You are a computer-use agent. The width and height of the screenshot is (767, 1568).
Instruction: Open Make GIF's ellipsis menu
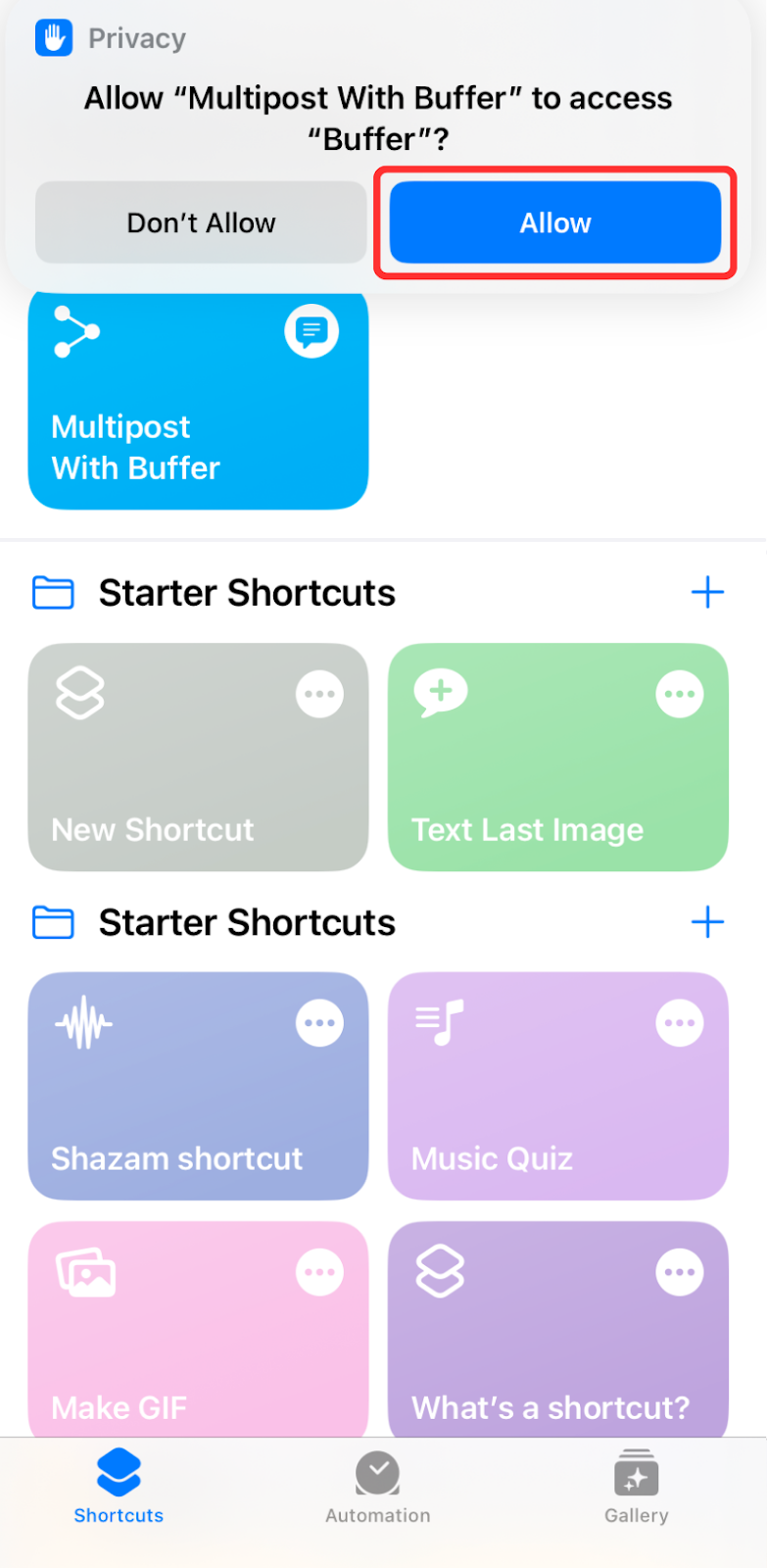tap(319, 1272)
